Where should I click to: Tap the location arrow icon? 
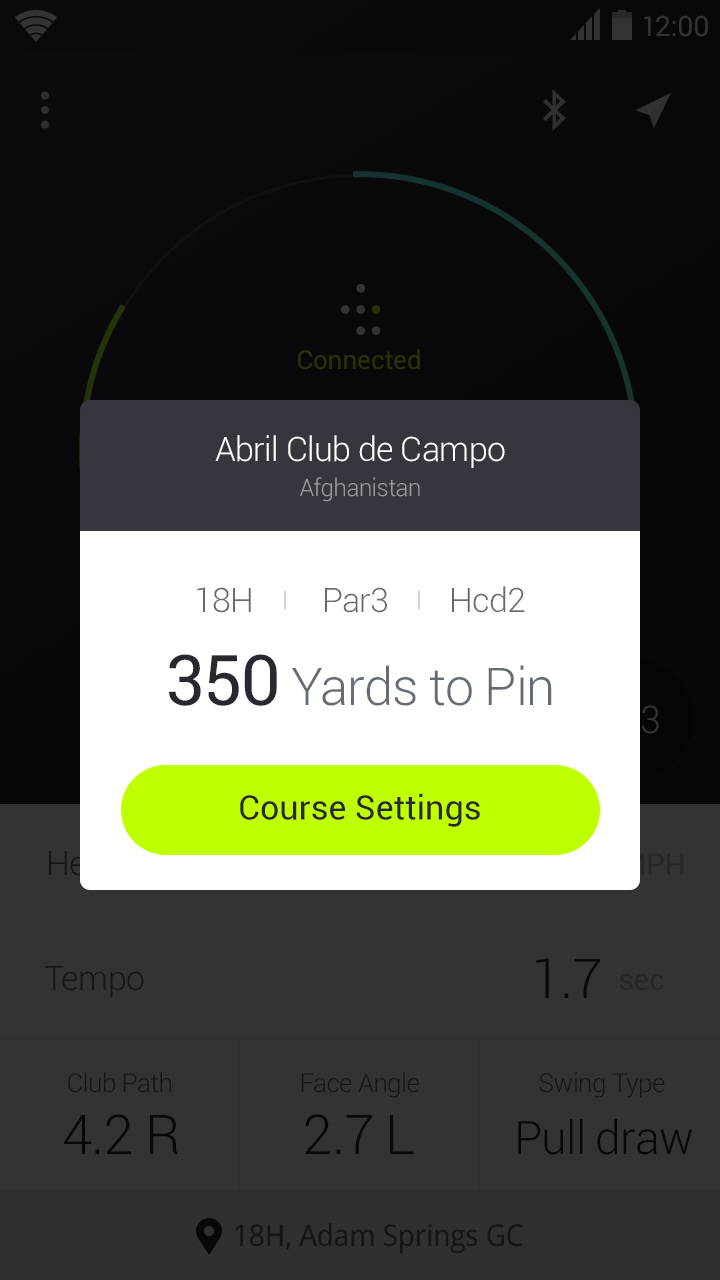pos(652,110)
